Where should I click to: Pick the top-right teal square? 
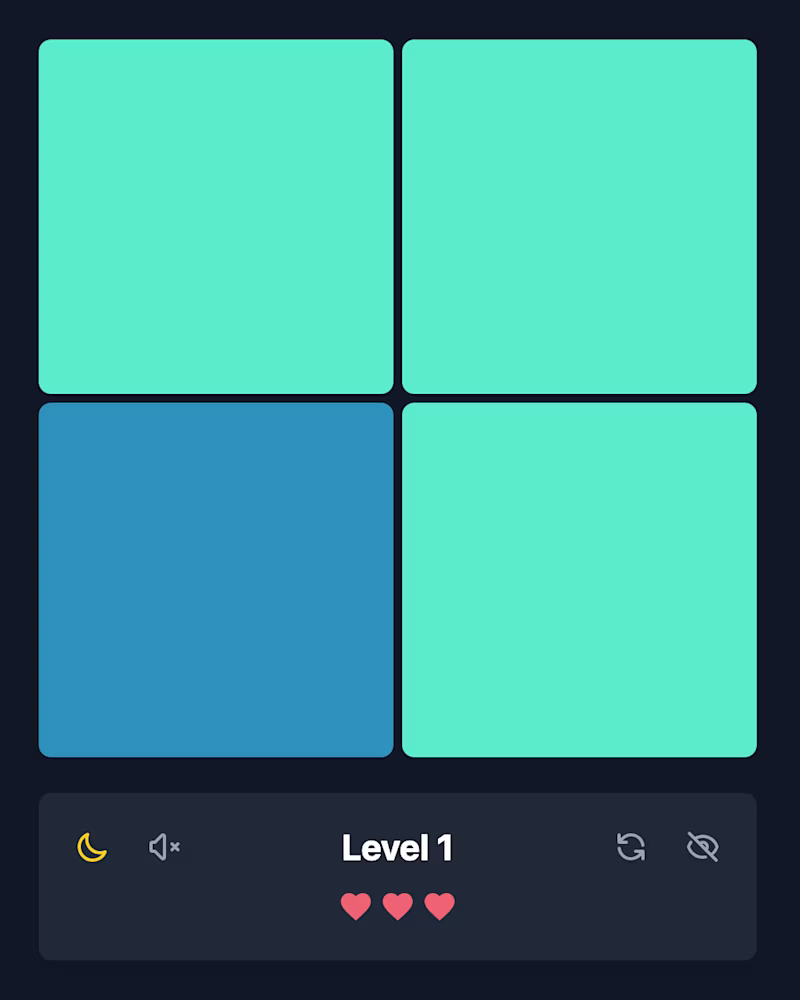(580, 215)
